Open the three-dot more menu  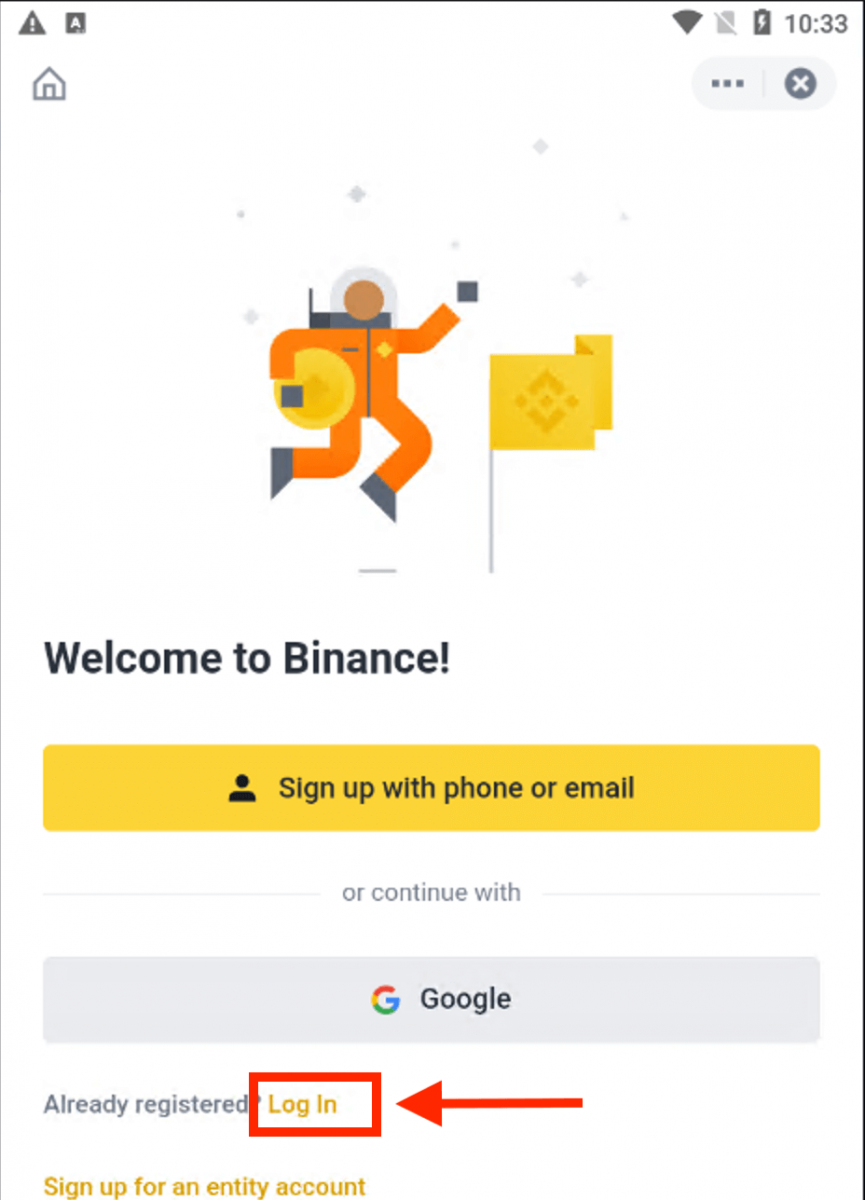click(x=727, y=84)
